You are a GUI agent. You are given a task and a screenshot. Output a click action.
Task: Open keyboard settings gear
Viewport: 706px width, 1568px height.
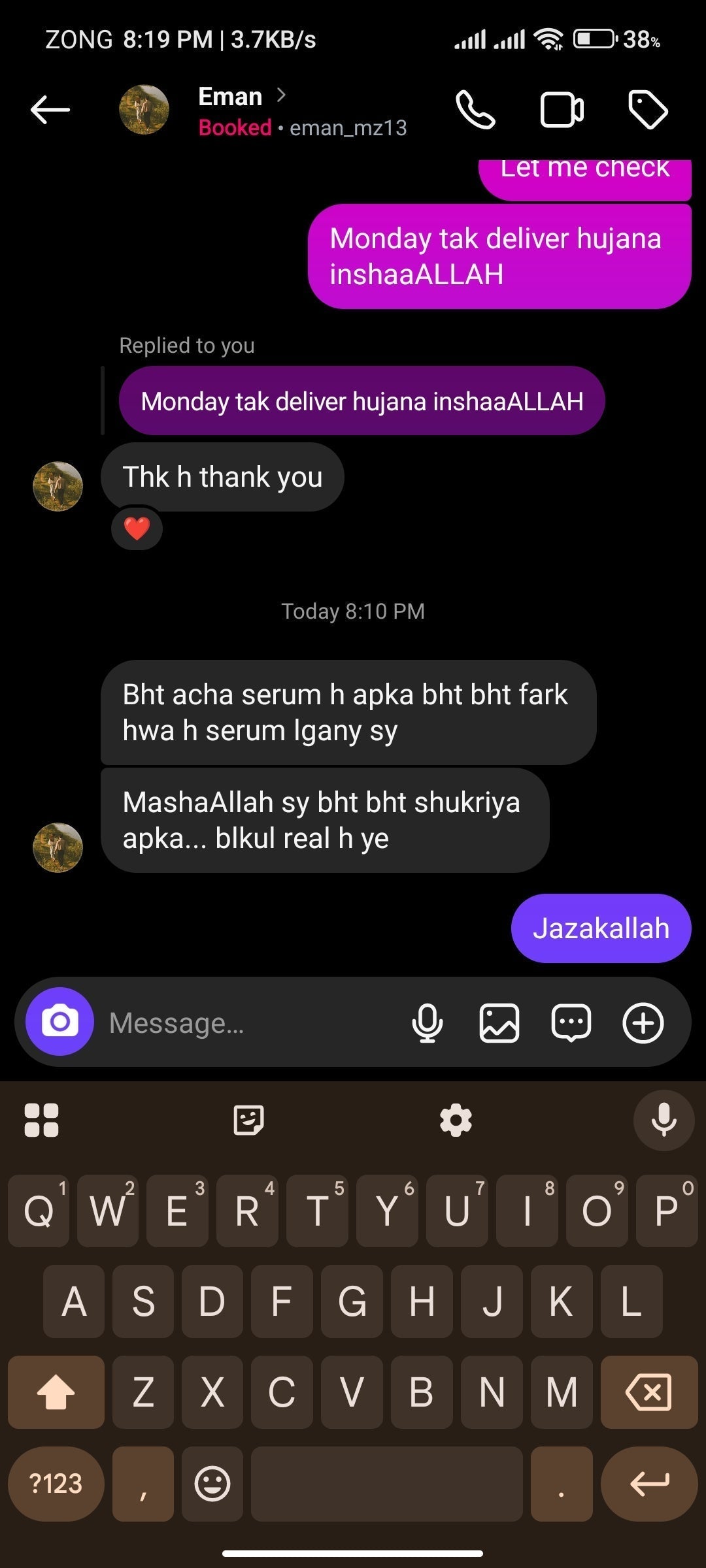tap(456, 1120)
